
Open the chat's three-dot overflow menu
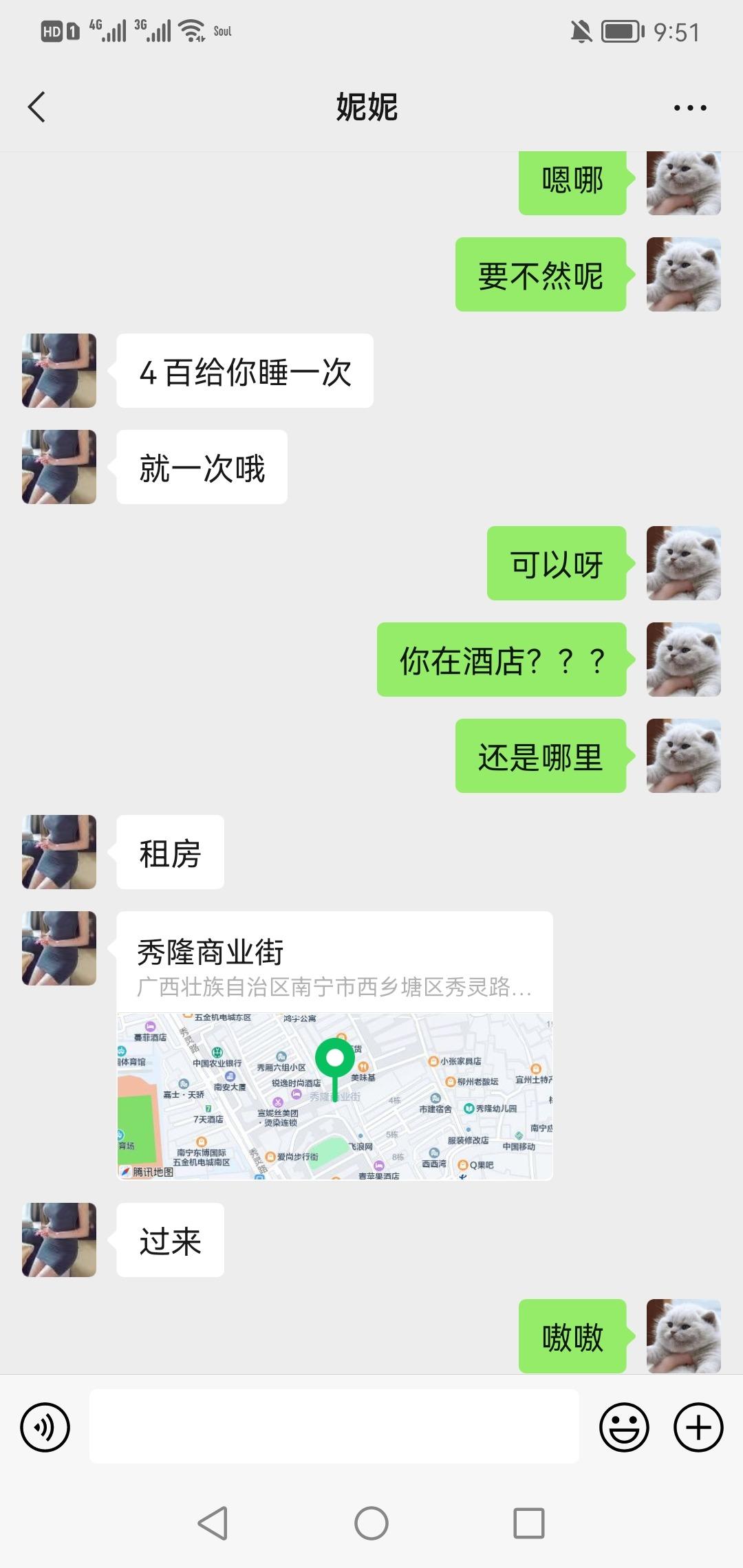pyautogui.click(x=690, y=108)
